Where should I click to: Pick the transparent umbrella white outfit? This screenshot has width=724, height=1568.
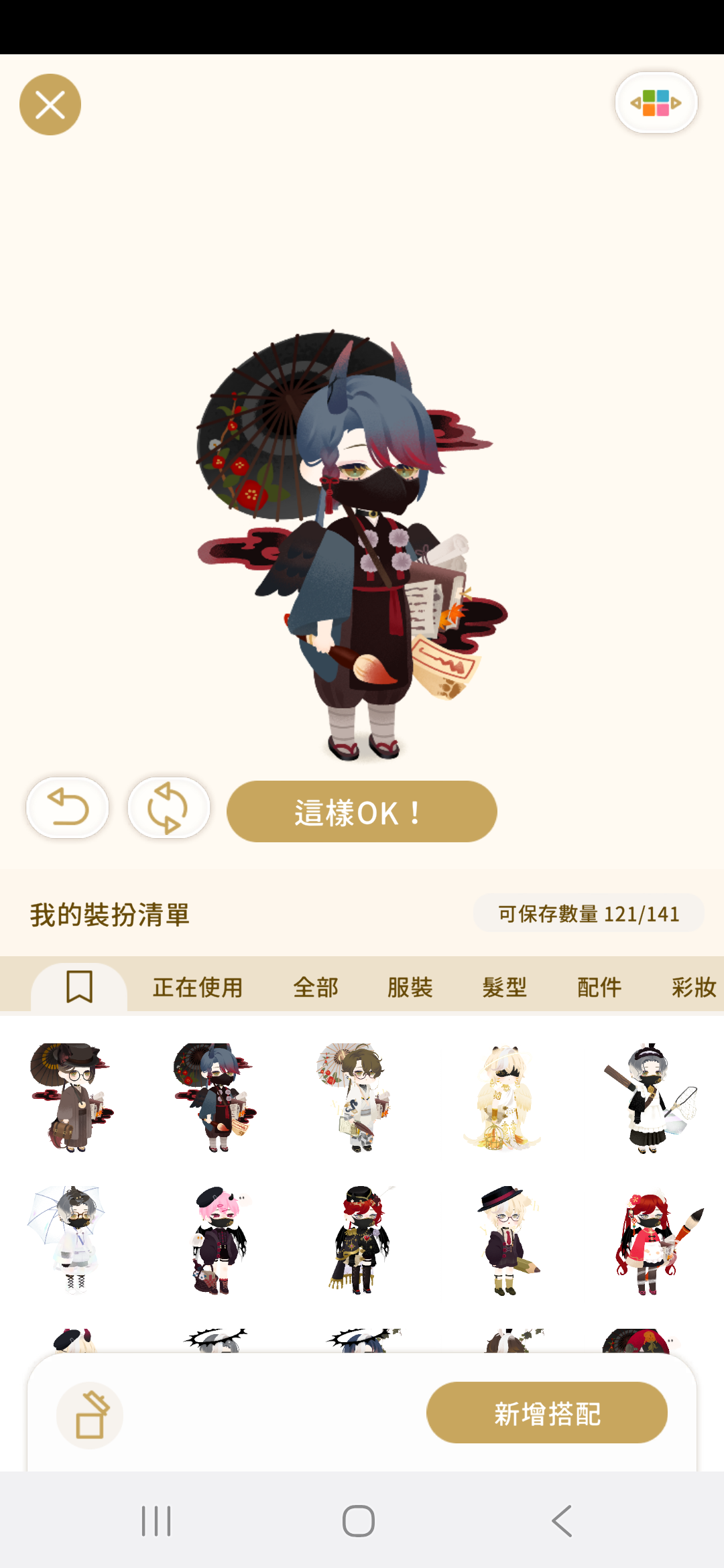click(70, 1240)
